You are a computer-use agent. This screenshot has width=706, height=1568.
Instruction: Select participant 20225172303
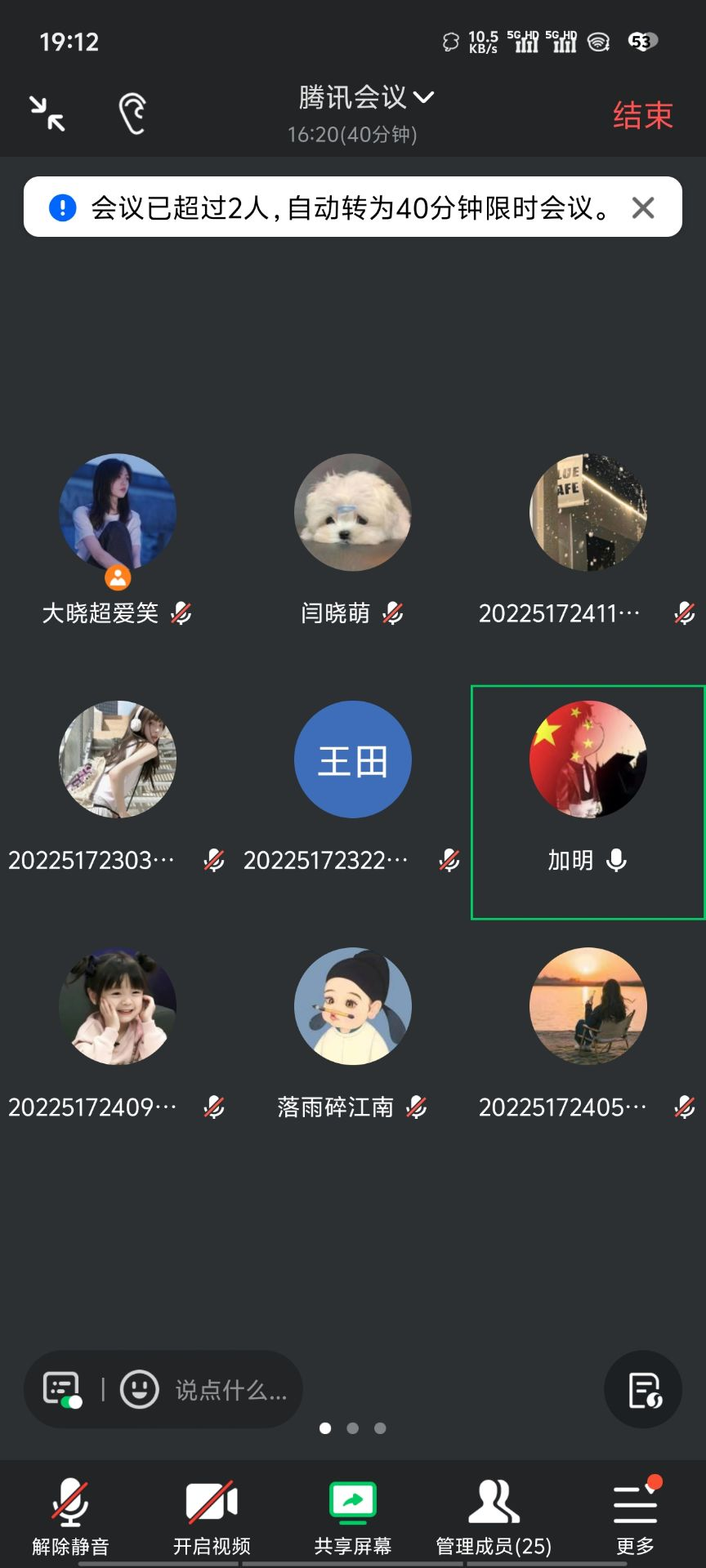pos(118,759)
